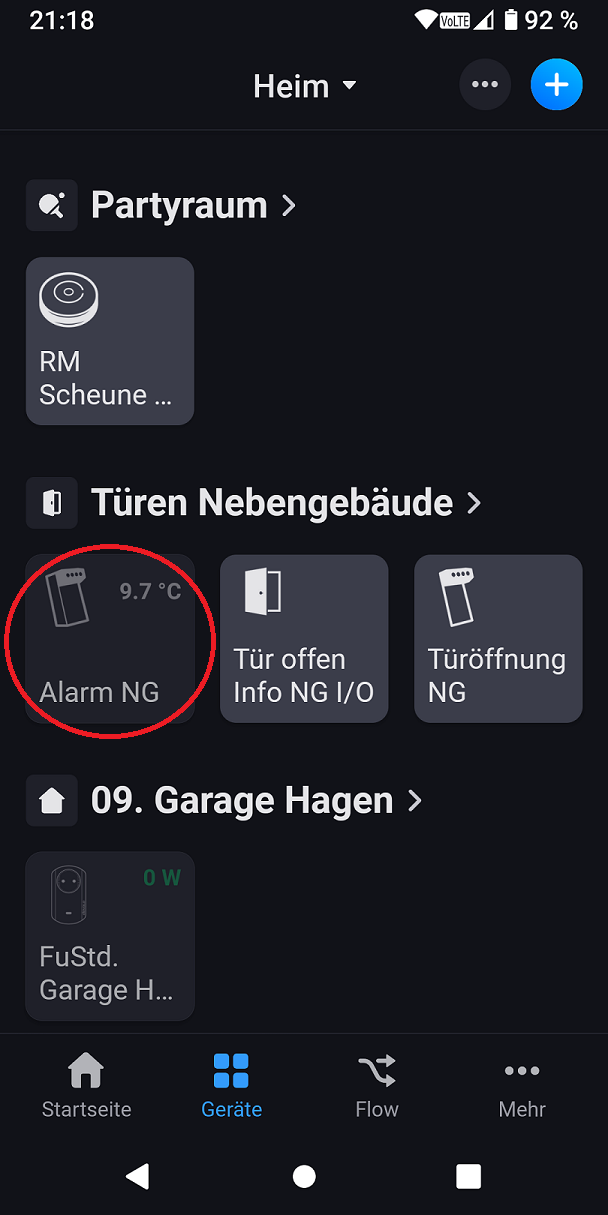Open the RM Scheune device tile
Image resolution: width=608 pixels, height=1215 pixels.
click(x=110, y=341)
